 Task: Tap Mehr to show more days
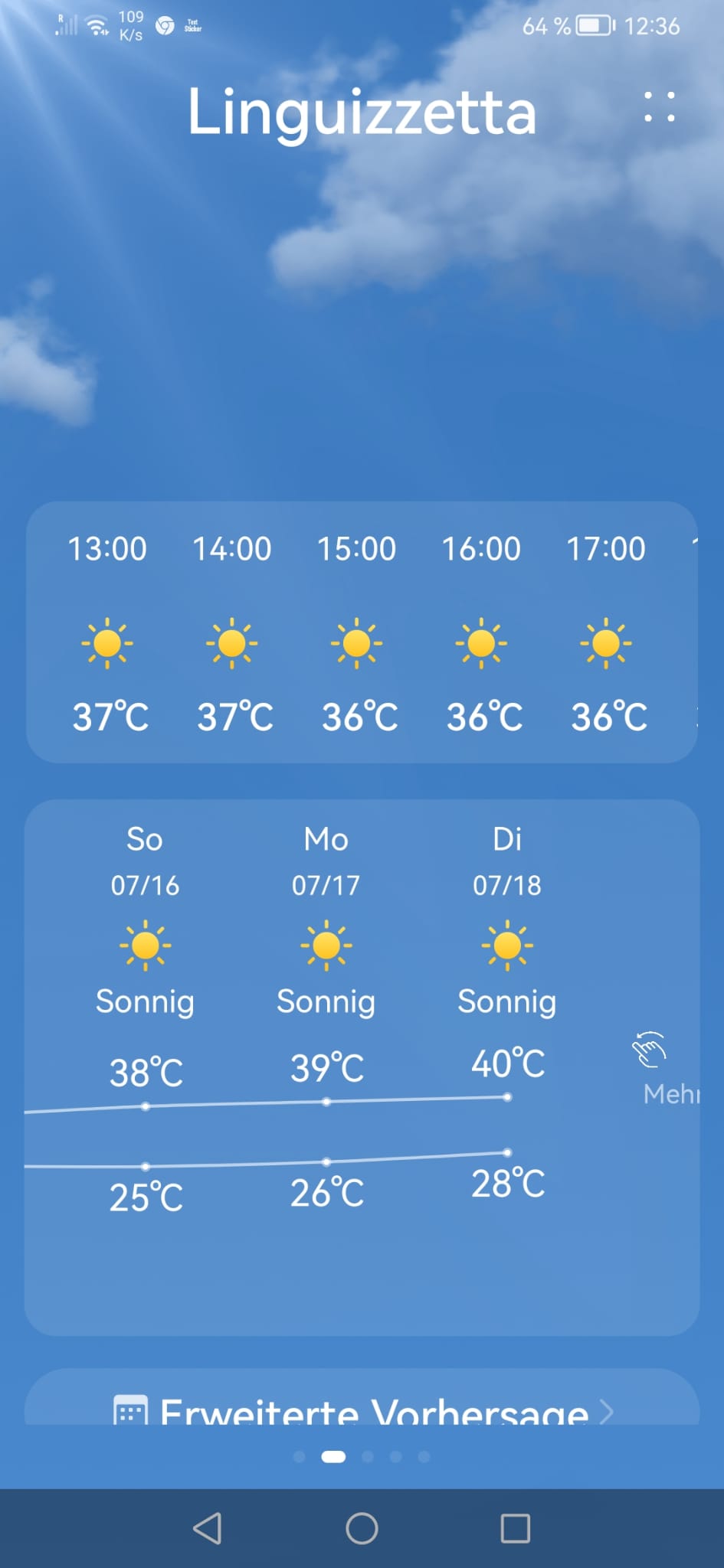(x=668, y=1072)
